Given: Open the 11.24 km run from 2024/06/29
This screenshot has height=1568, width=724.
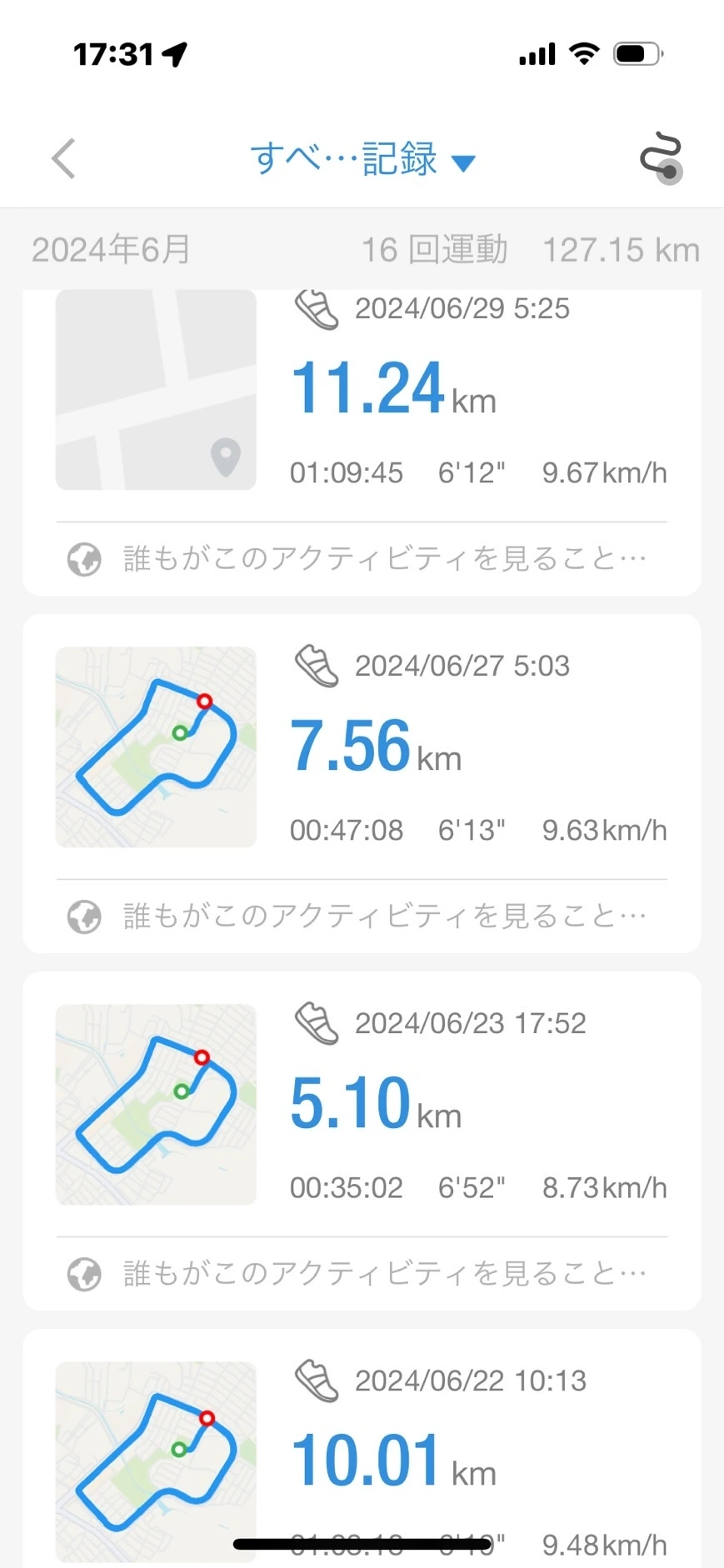Looking at the screenshot, I should pyautogui.click(x=392, y=389).
